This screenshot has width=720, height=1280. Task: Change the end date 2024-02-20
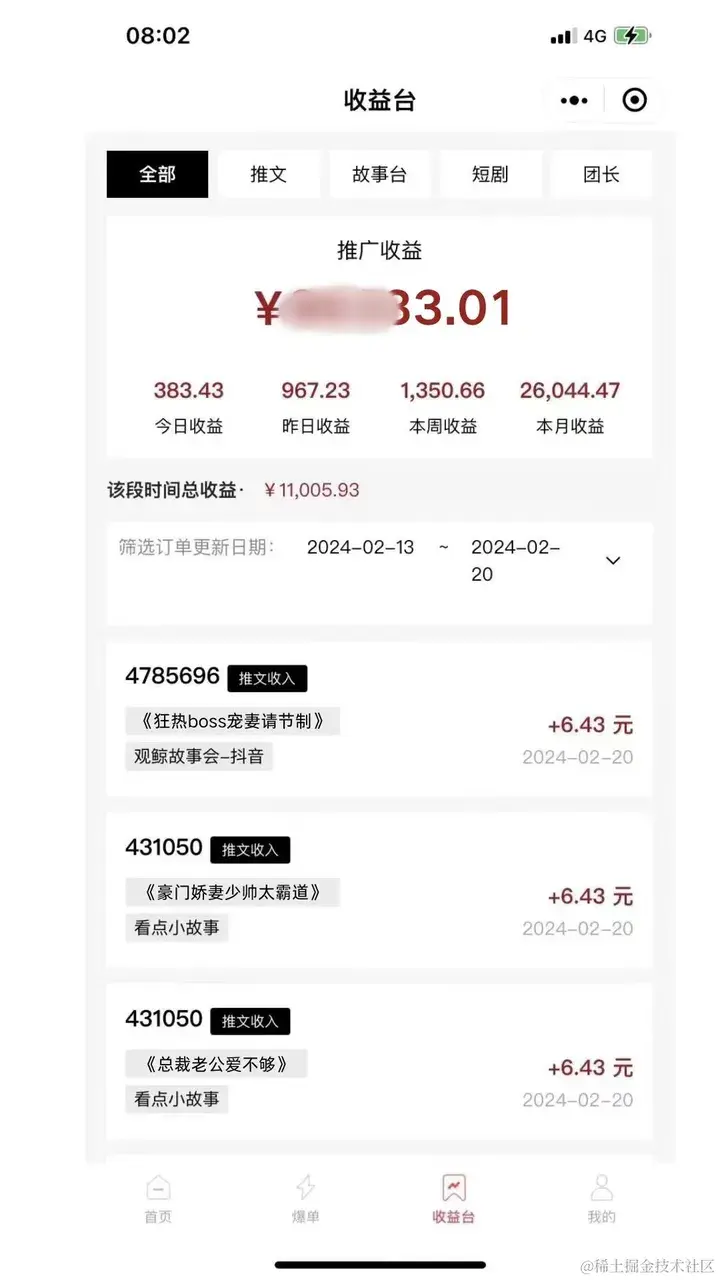pyautogui.click(x=515, y=560)
